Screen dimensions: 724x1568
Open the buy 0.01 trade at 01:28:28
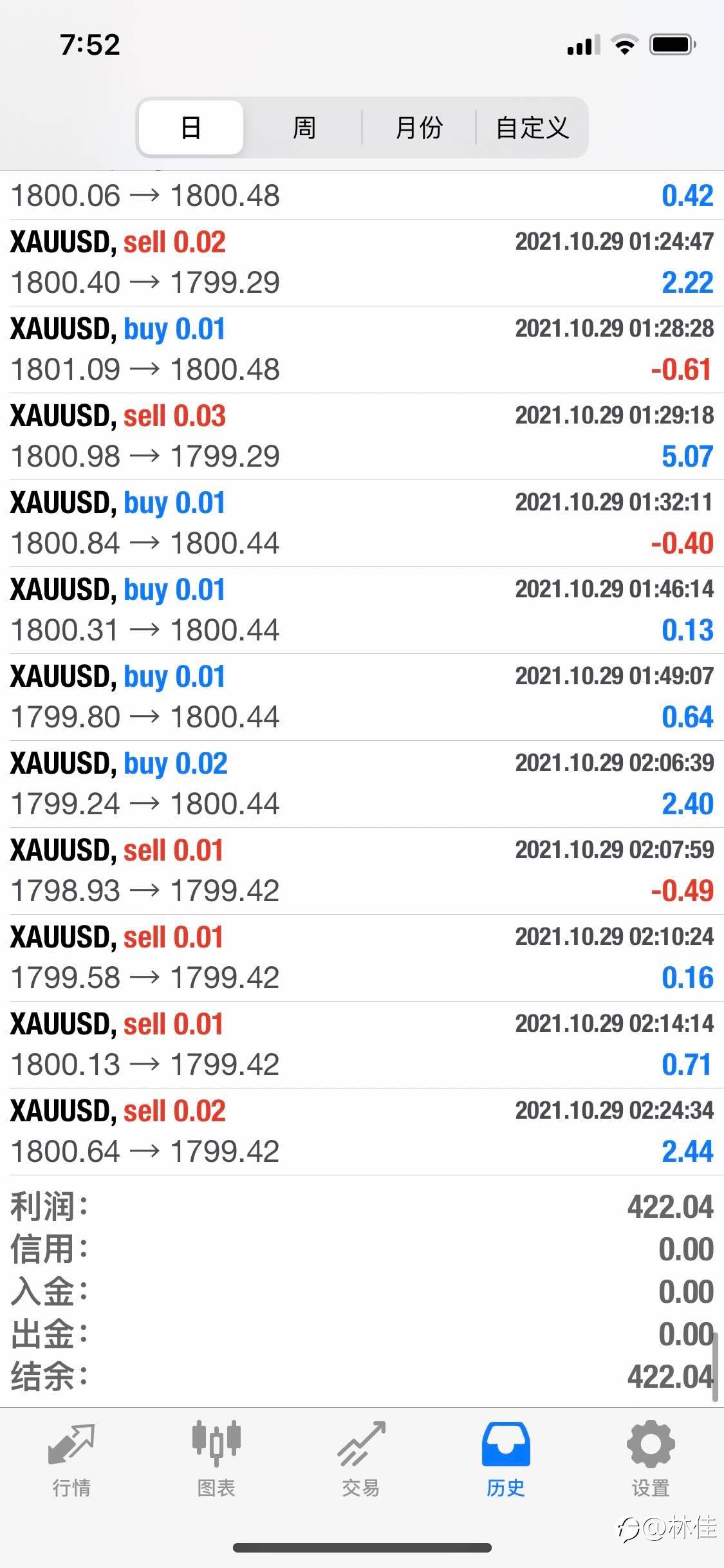pos(362,350)
